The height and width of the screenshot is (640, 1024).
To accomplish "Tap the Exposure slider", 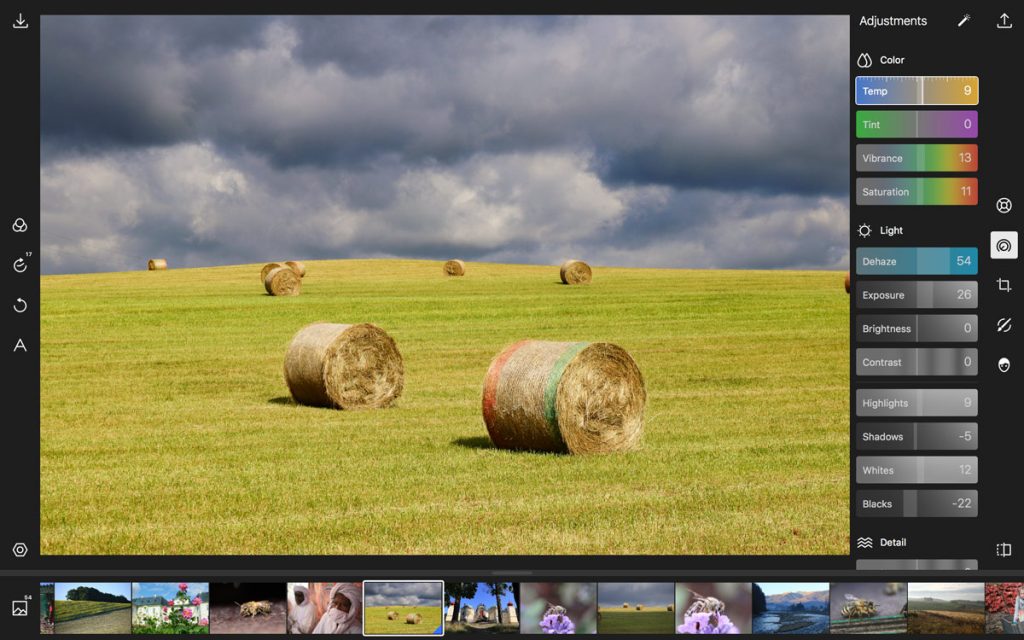I will pyautogui.click(x=916, y=295).
